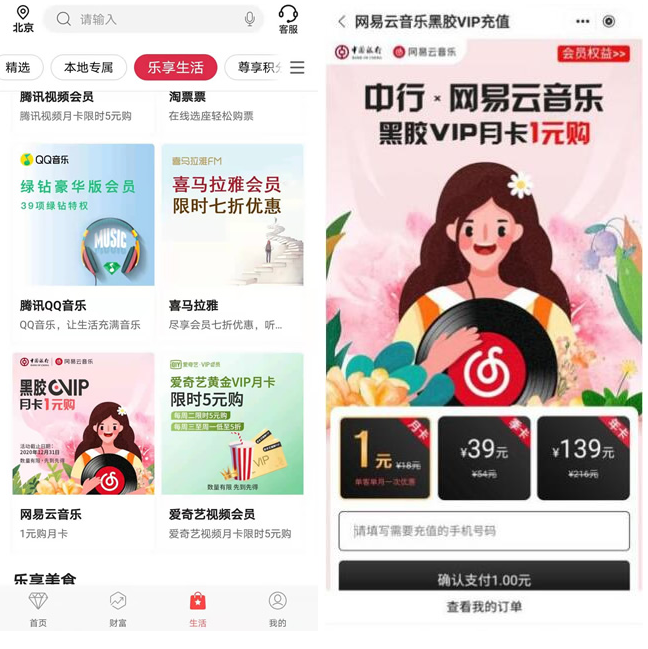Contact customer service via the headset icon
Viewport: 648px width, 649px height.
(288, 18)
